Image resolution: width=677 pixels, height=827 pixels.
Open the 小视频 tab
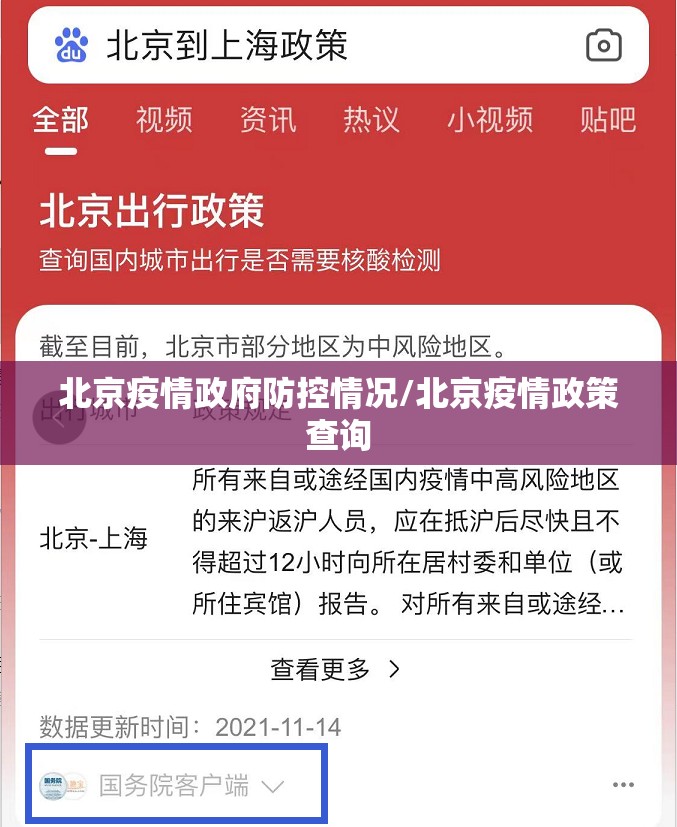(490, 120)
